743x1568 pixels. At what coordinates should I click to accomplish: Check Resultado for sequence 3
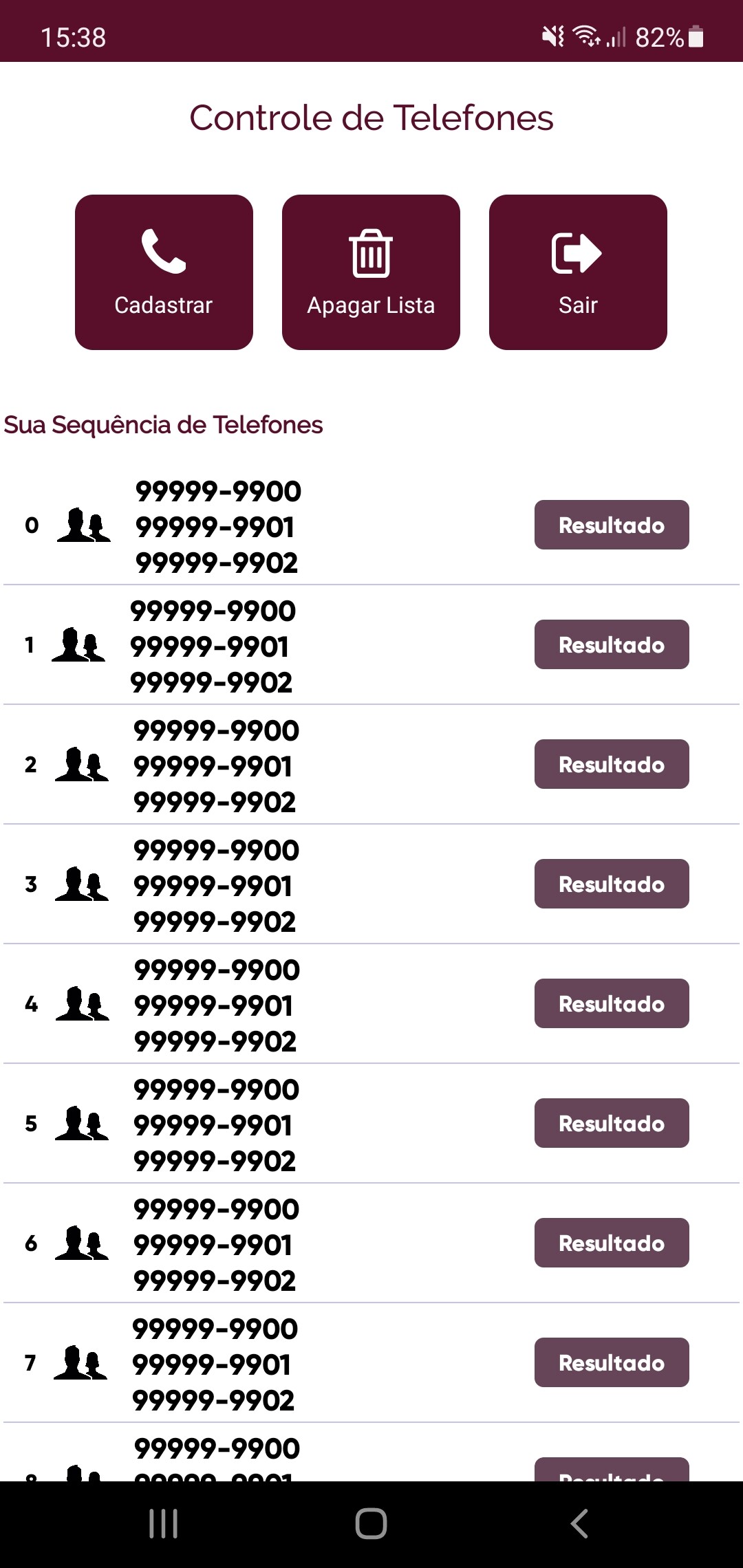coord(612,884)
